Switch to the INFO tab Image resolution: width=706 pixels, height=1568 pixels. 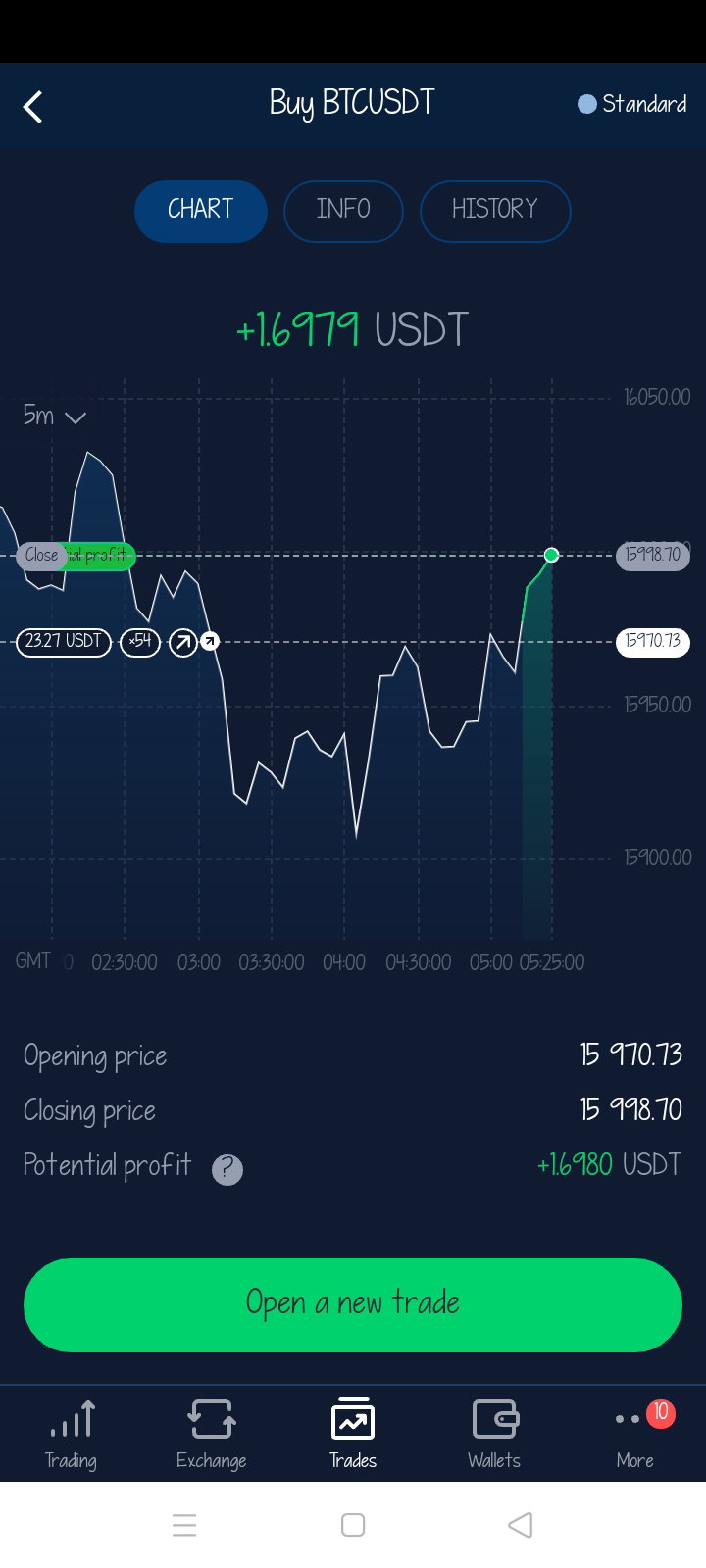343,211
